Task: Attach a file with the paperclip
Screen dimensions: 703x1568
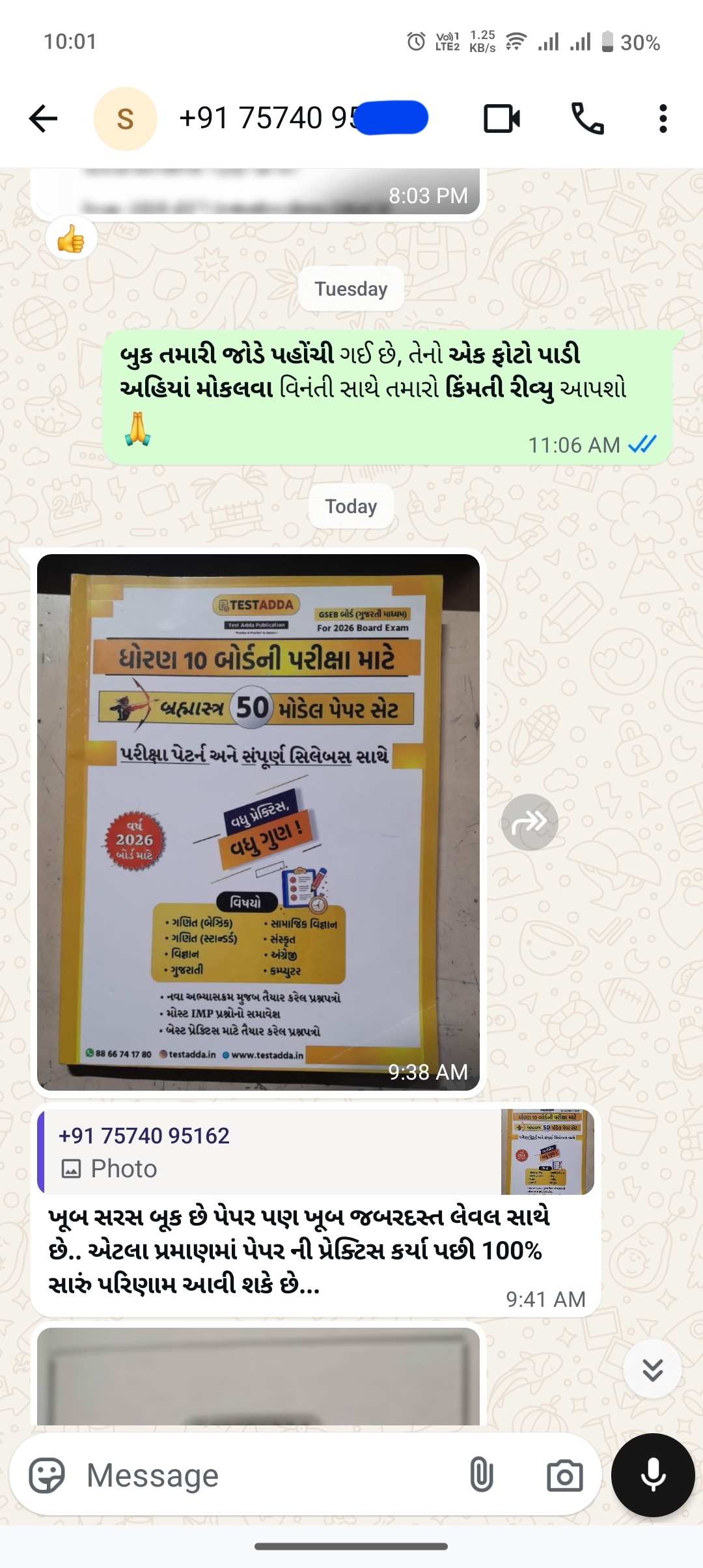Action: (481, 1476)
